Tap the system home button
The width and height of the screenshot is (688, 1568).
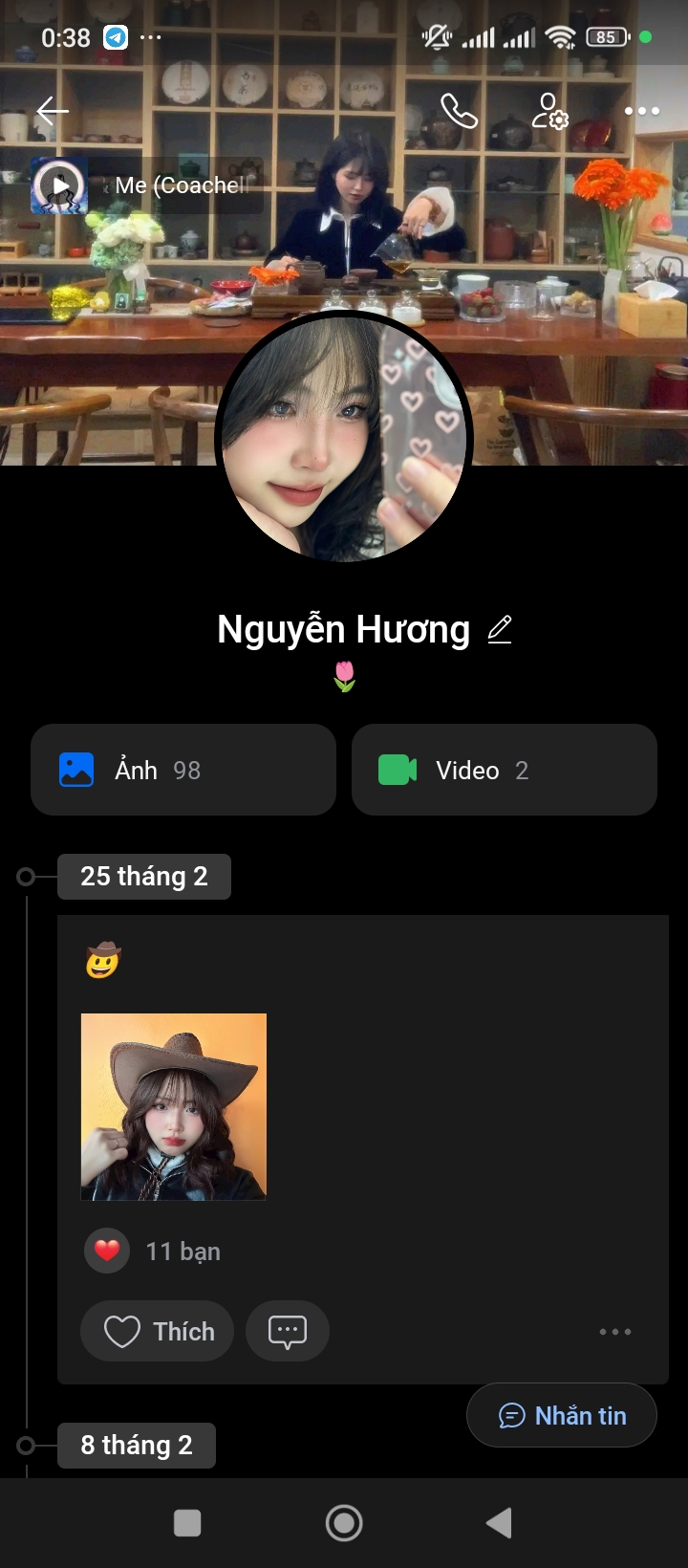point(344,1523)
